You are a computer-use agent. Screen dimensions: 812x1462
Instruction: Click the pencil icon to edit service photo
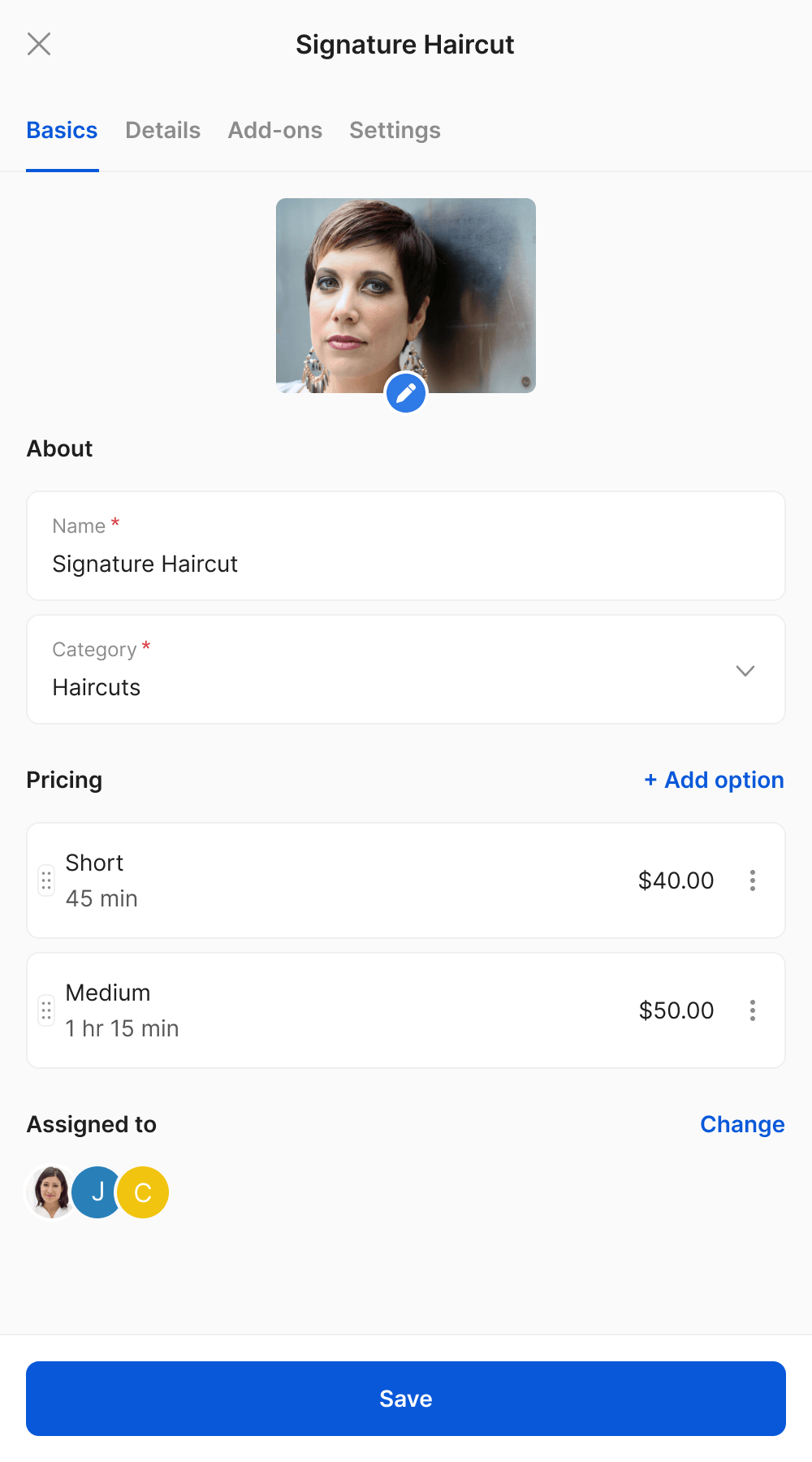pyautogui.click(x=405, y=393)
